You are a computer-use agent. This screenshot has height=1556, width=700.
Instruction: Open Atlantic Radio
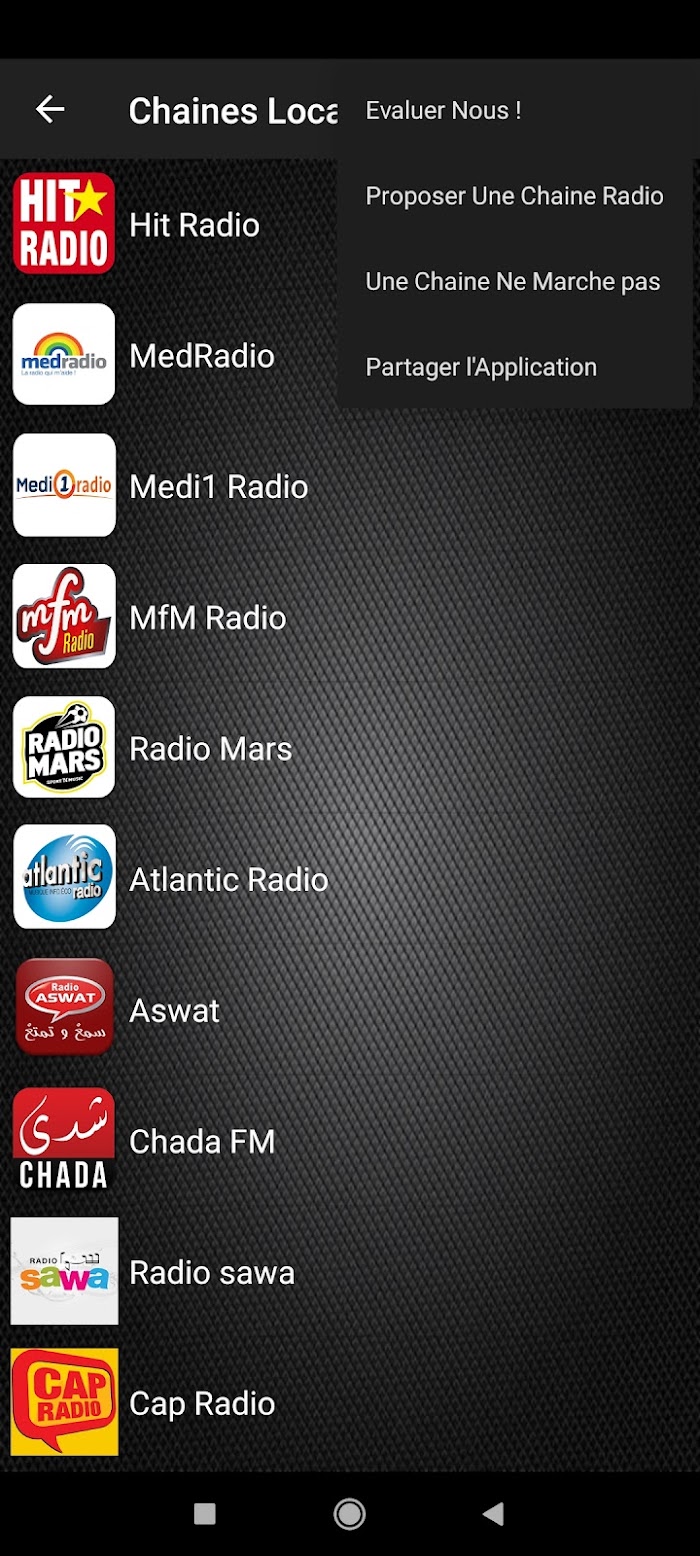tap(228, 880)
